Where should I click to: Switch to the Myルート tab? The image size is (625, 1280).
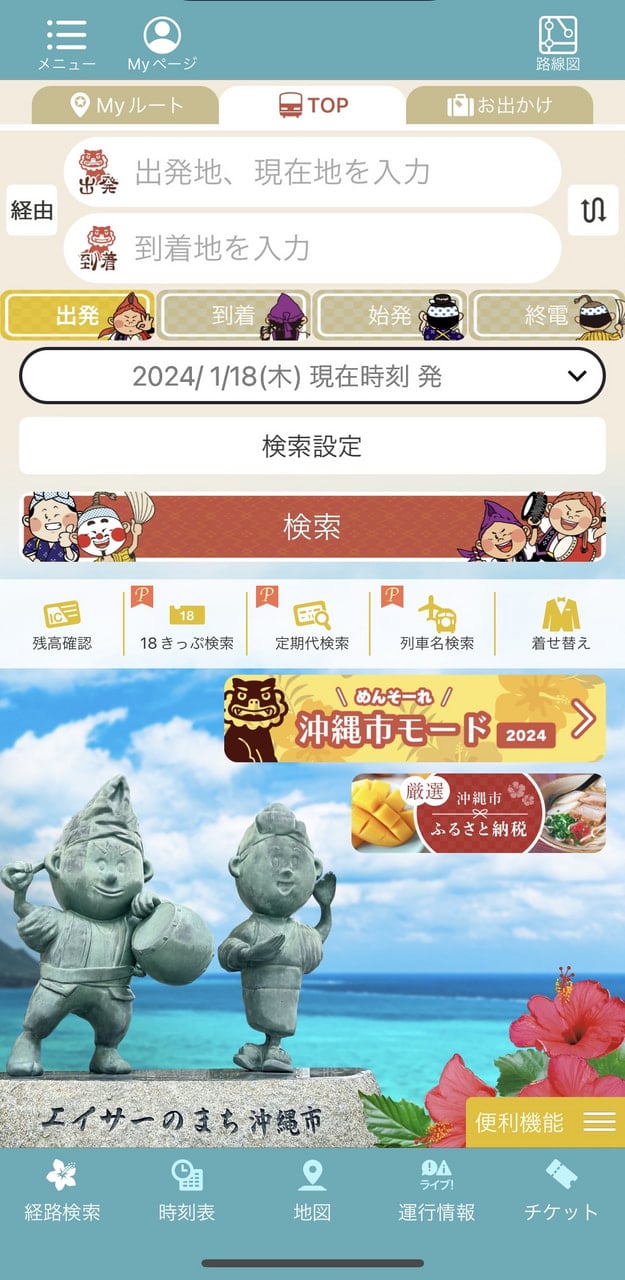tap(125, 105)
